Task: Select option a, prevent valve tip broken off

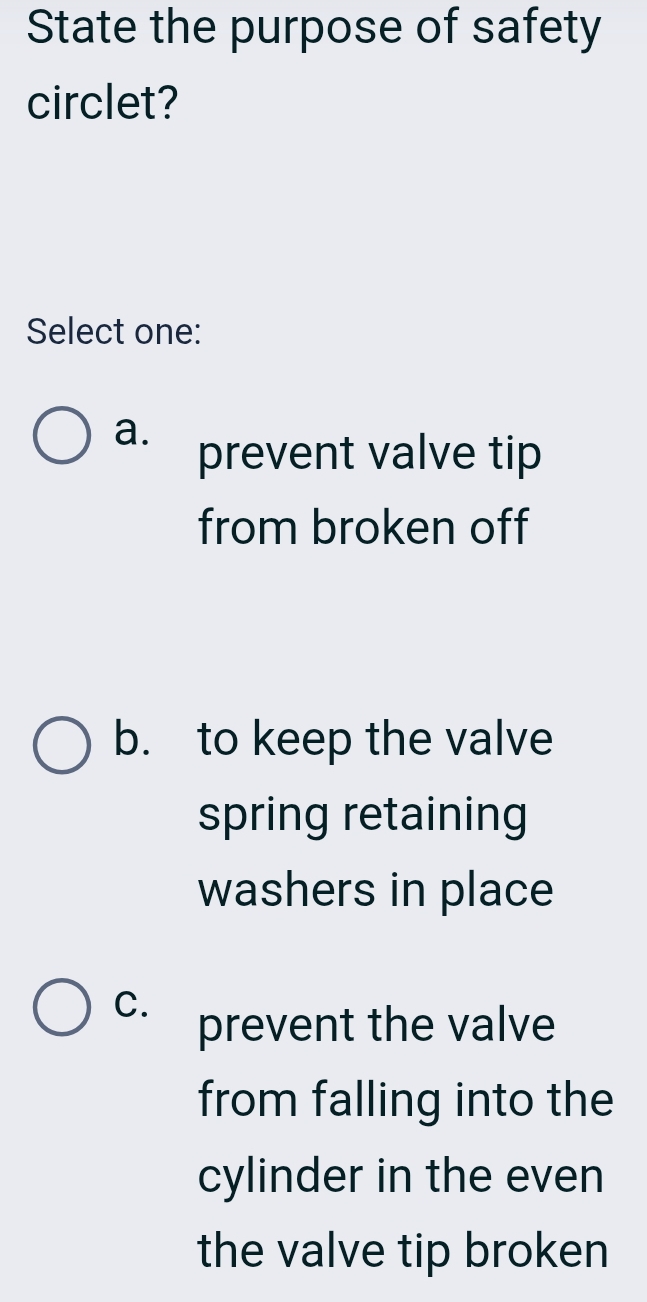Action: (63, 437)
